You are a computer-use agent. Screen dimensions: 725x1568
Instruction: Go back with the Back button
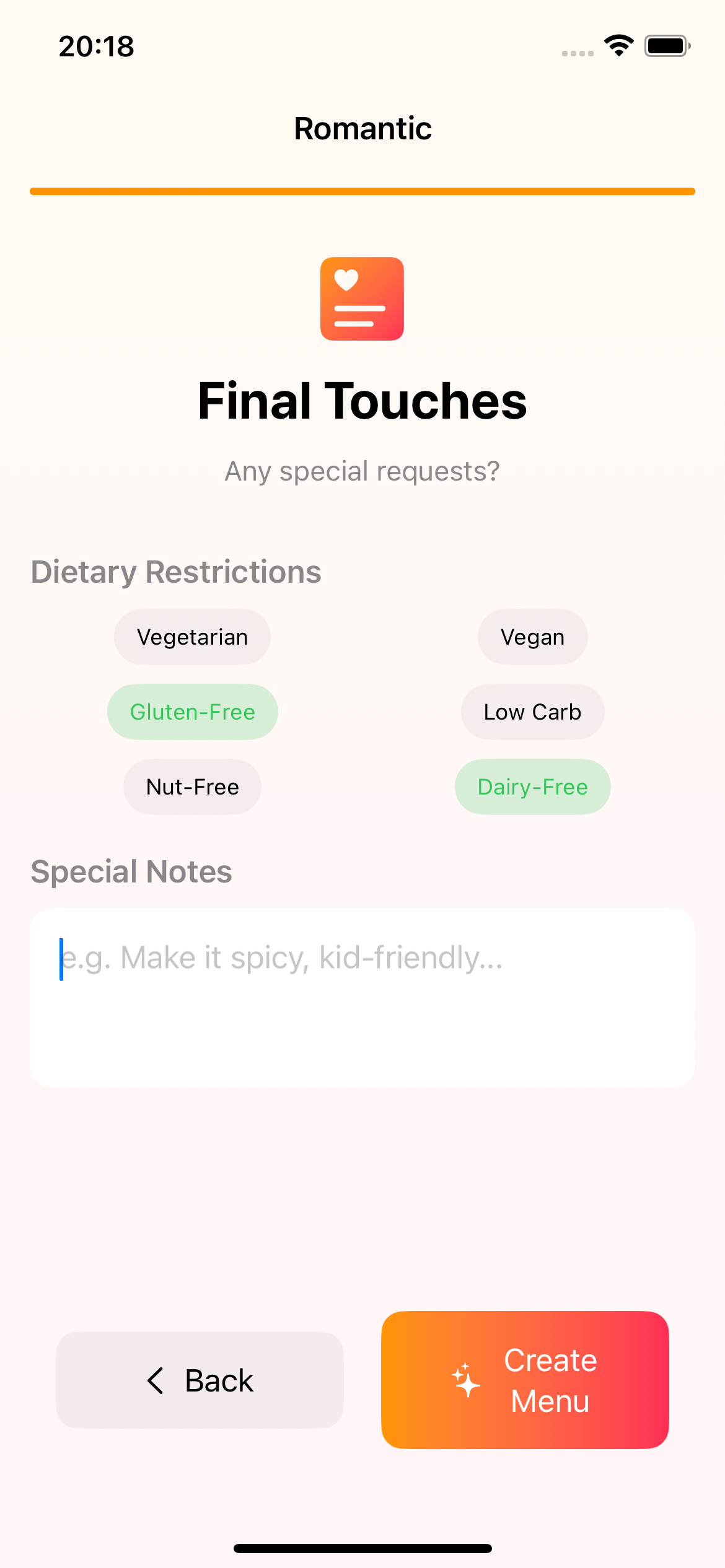click(x=200, y=1381)
